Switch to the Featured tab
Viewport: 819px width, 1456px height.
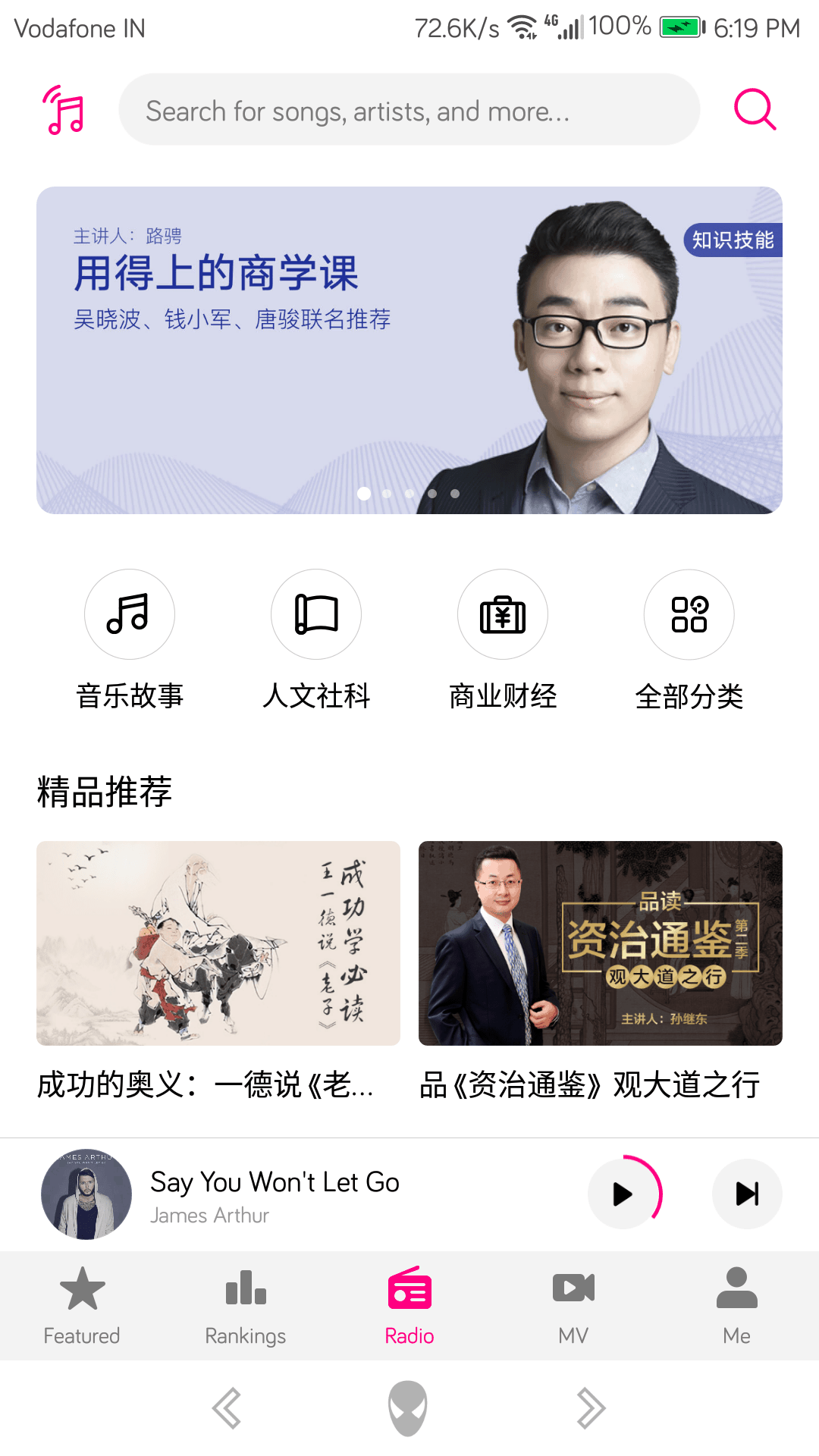pyautogui.click(x=82, y=1304)
